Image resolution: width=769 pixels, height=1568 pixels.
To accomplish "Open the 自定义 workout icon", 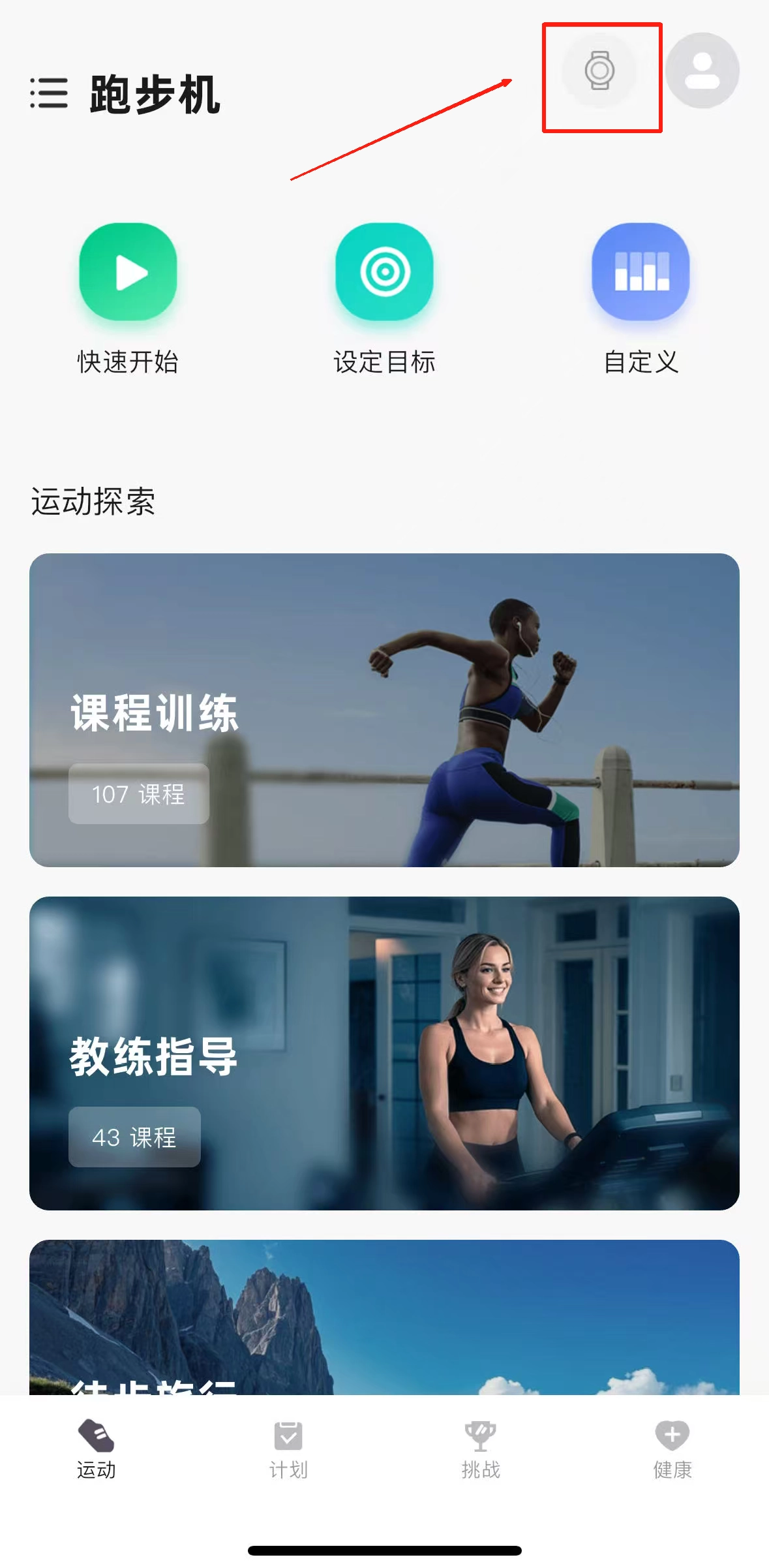I will [x=641, y=273].
